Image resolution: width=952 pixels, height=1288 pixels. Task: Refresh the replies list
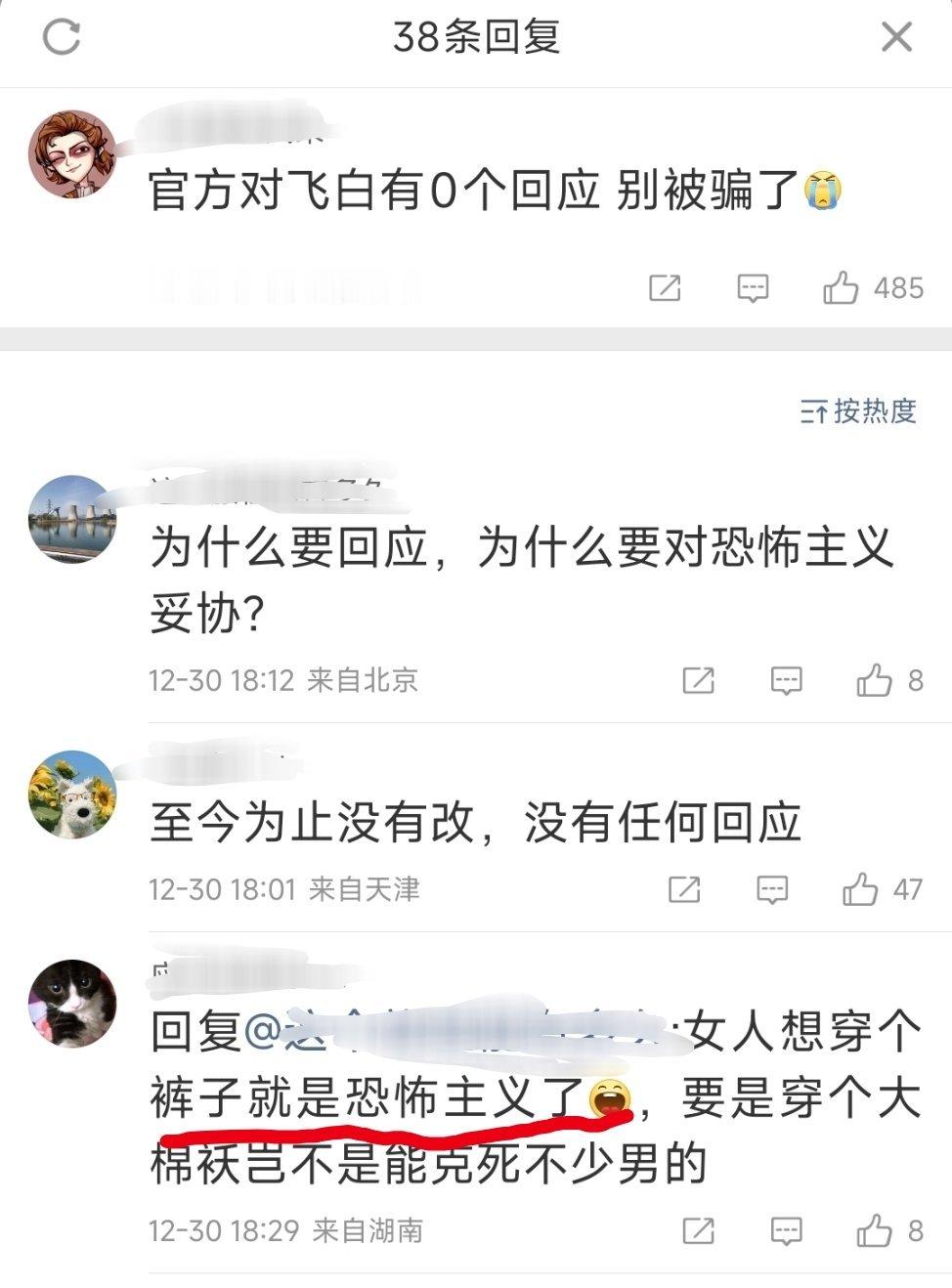(61, 37)
